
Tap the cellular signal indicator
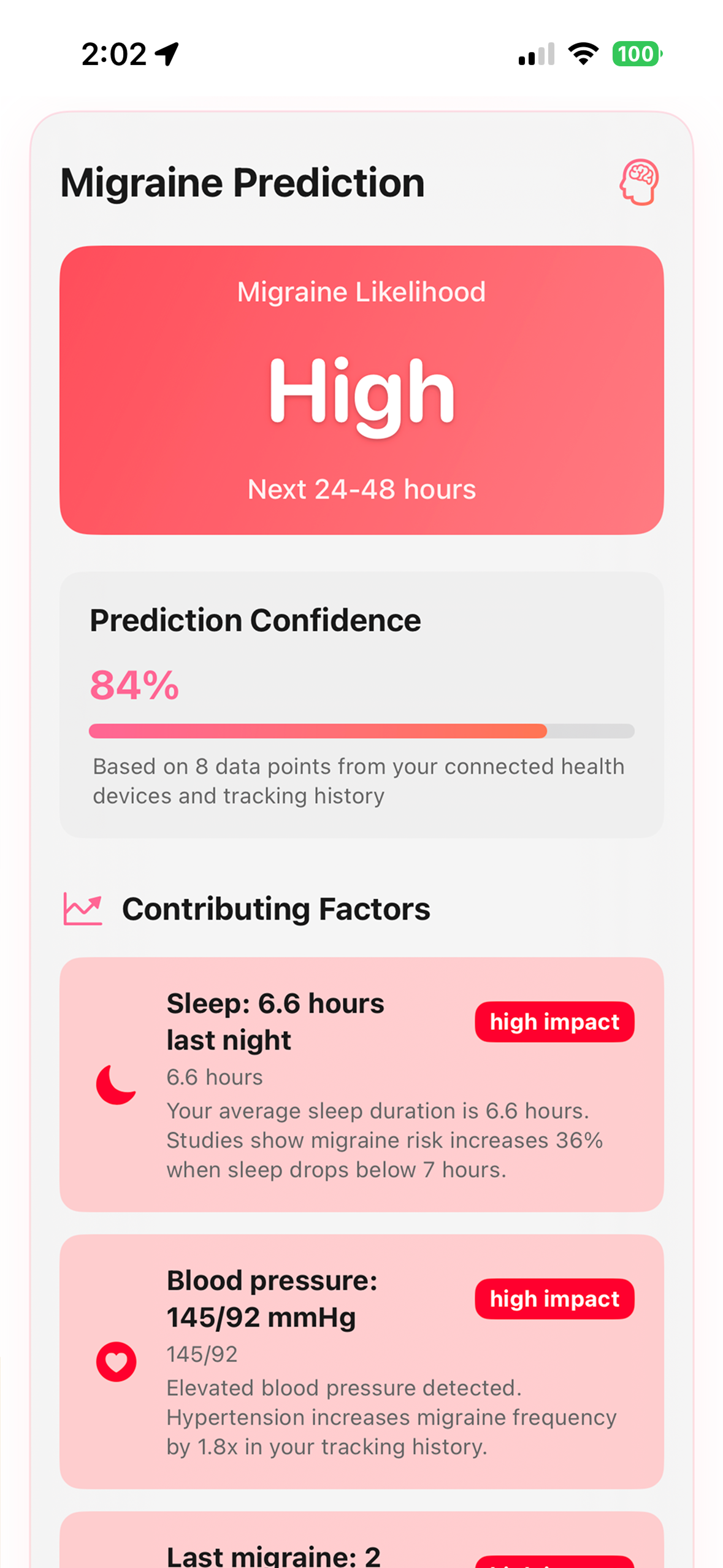click(x=535, y=54)
